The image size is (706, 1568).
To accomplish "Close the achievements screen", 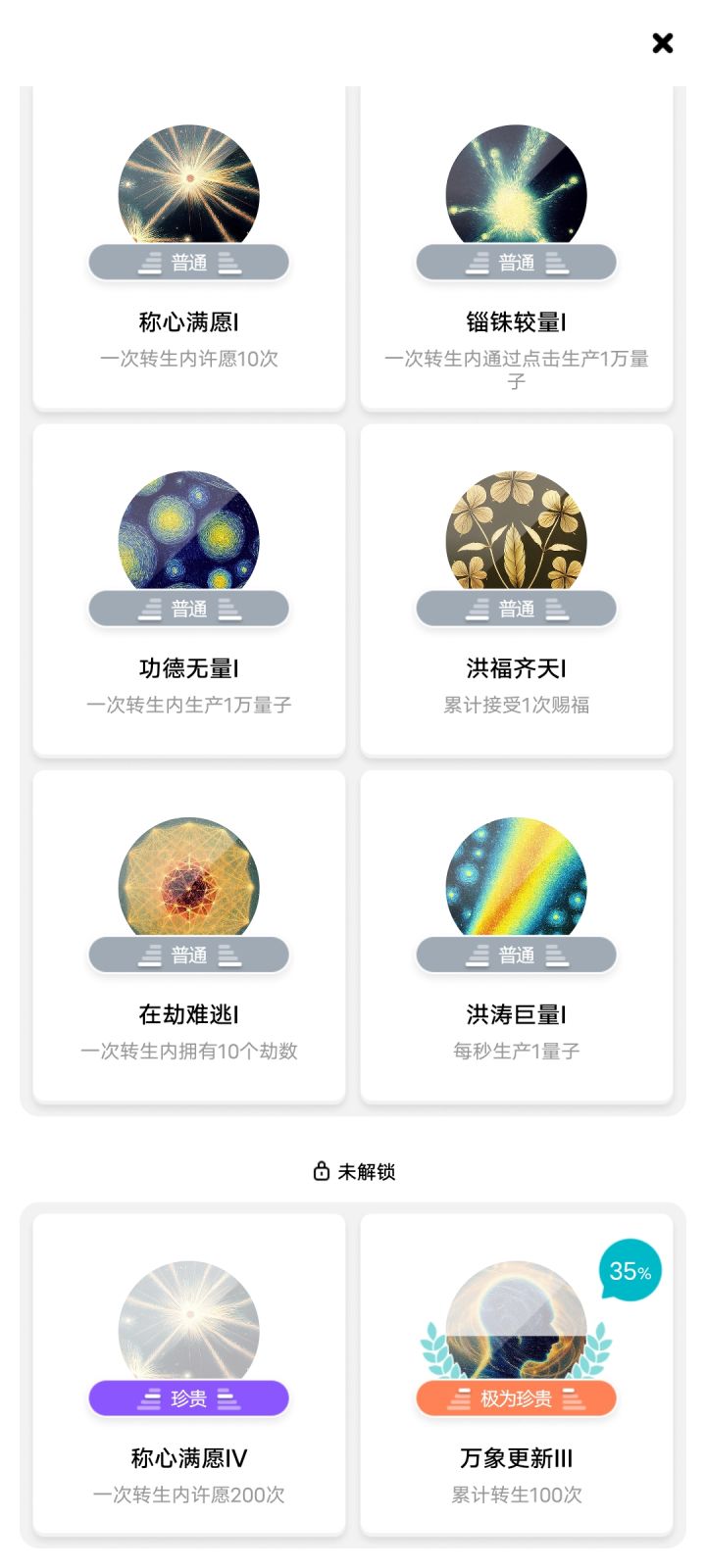I will (663, 43).
